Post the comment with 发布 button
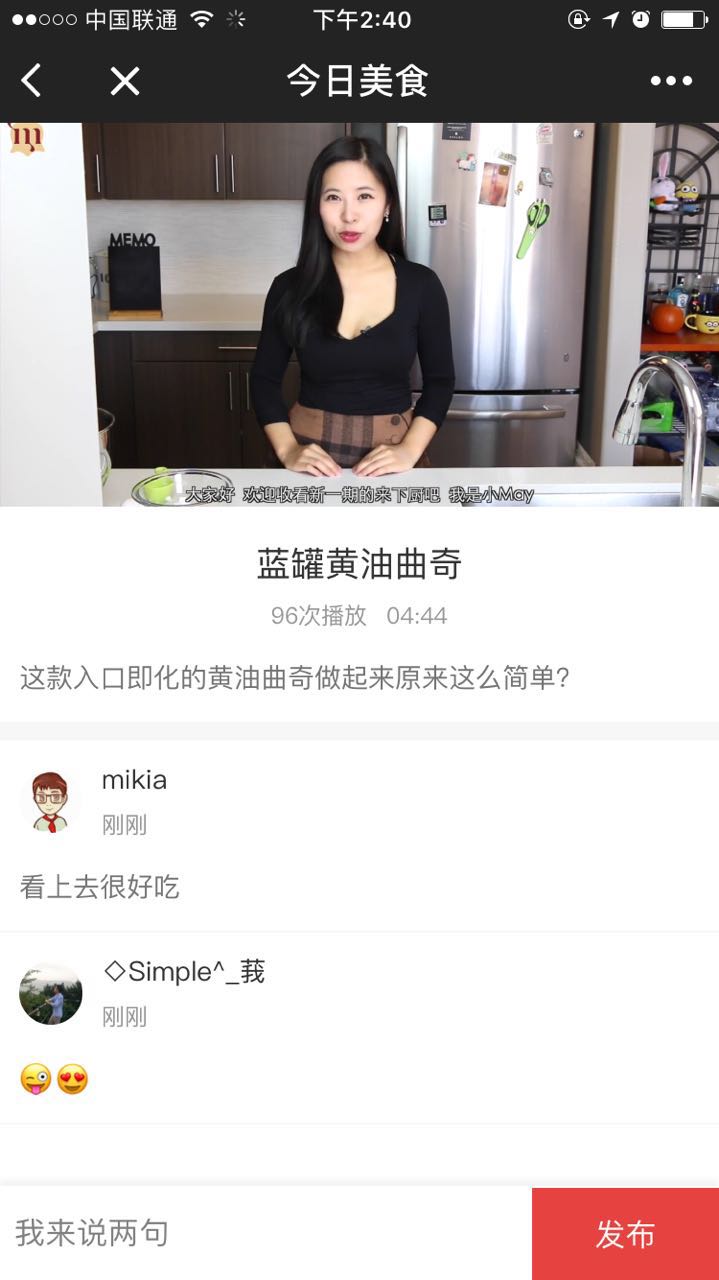This screenshot has height=1280, width=719. point(625,1234)
